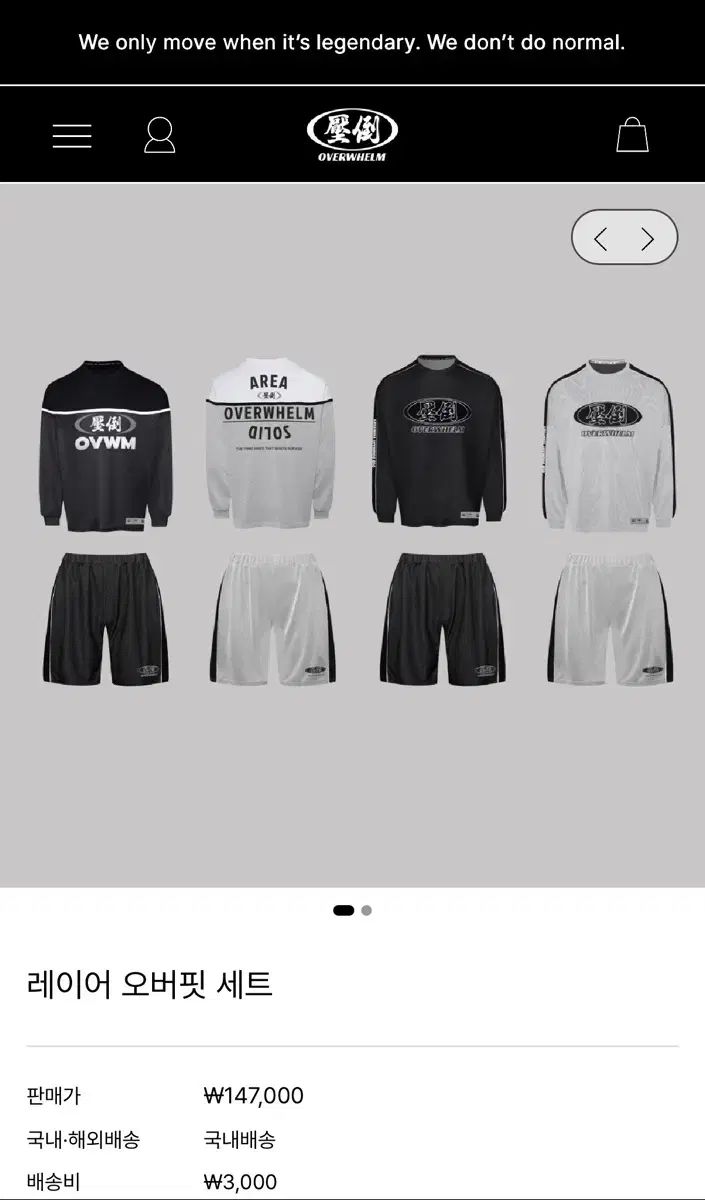Open the hamburger menu
705x1200 pixels.
72,136
